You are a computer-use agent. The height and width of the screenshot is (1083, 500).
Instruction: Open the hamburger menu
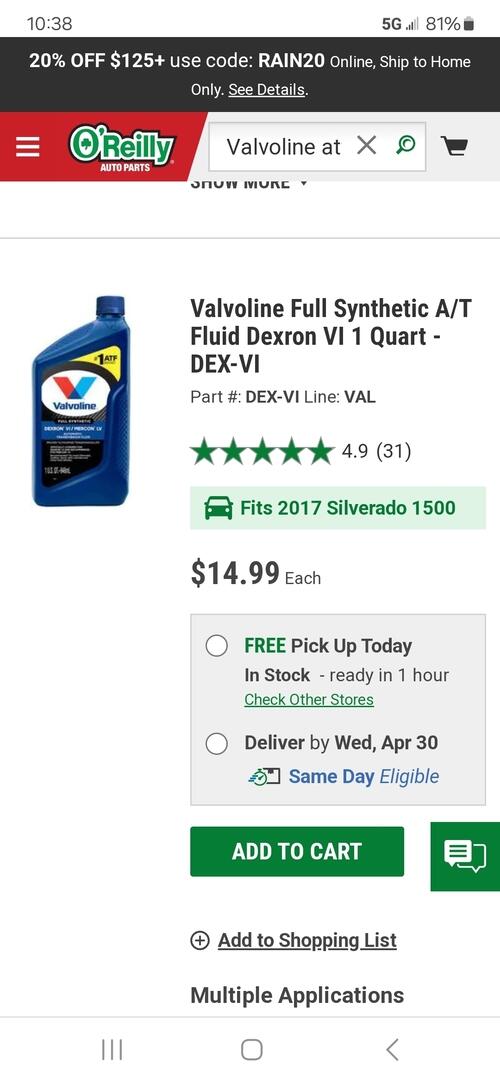coord(28,146)
